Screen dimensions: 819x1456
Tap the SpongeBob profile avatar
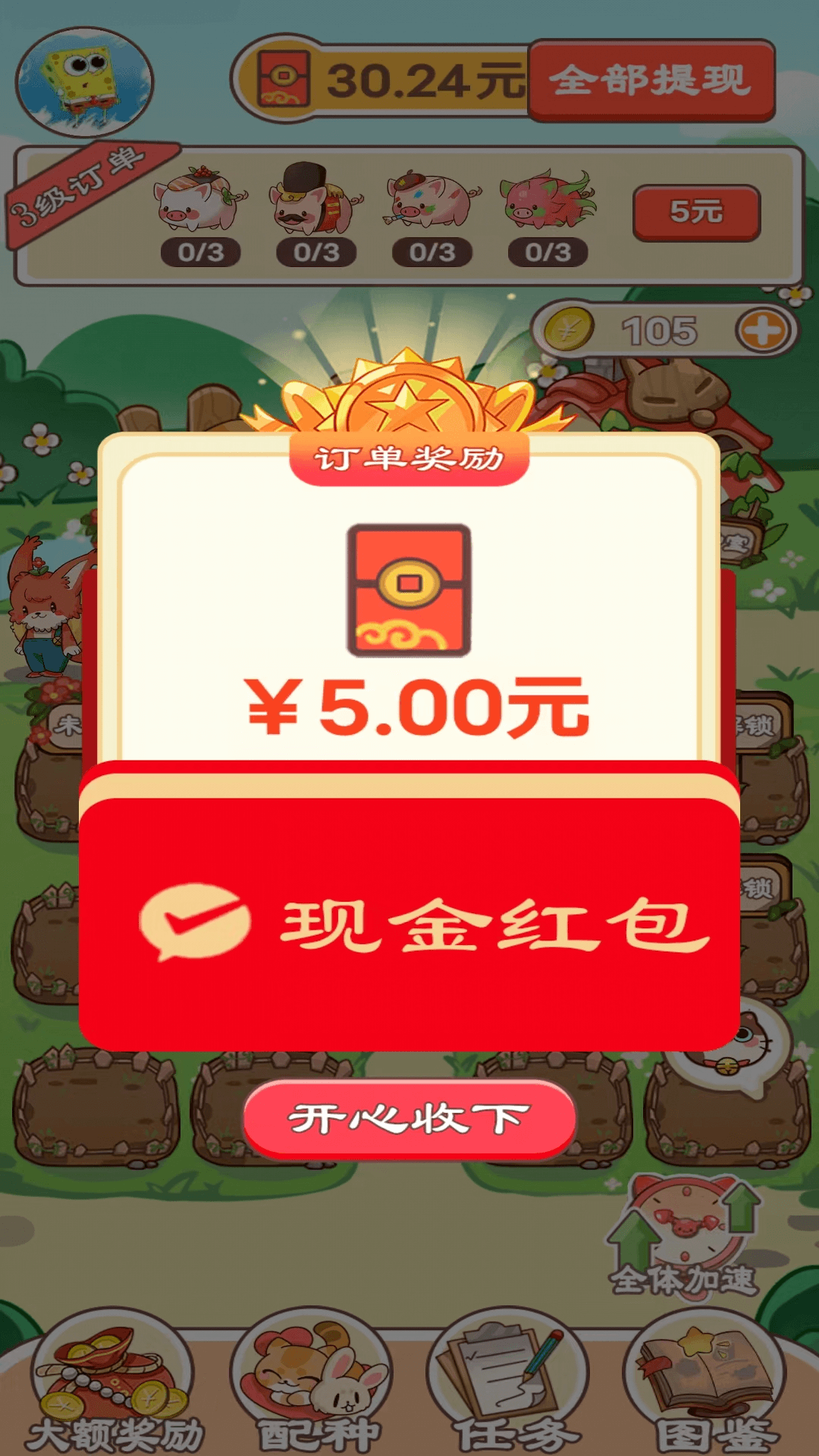point(83,80)
